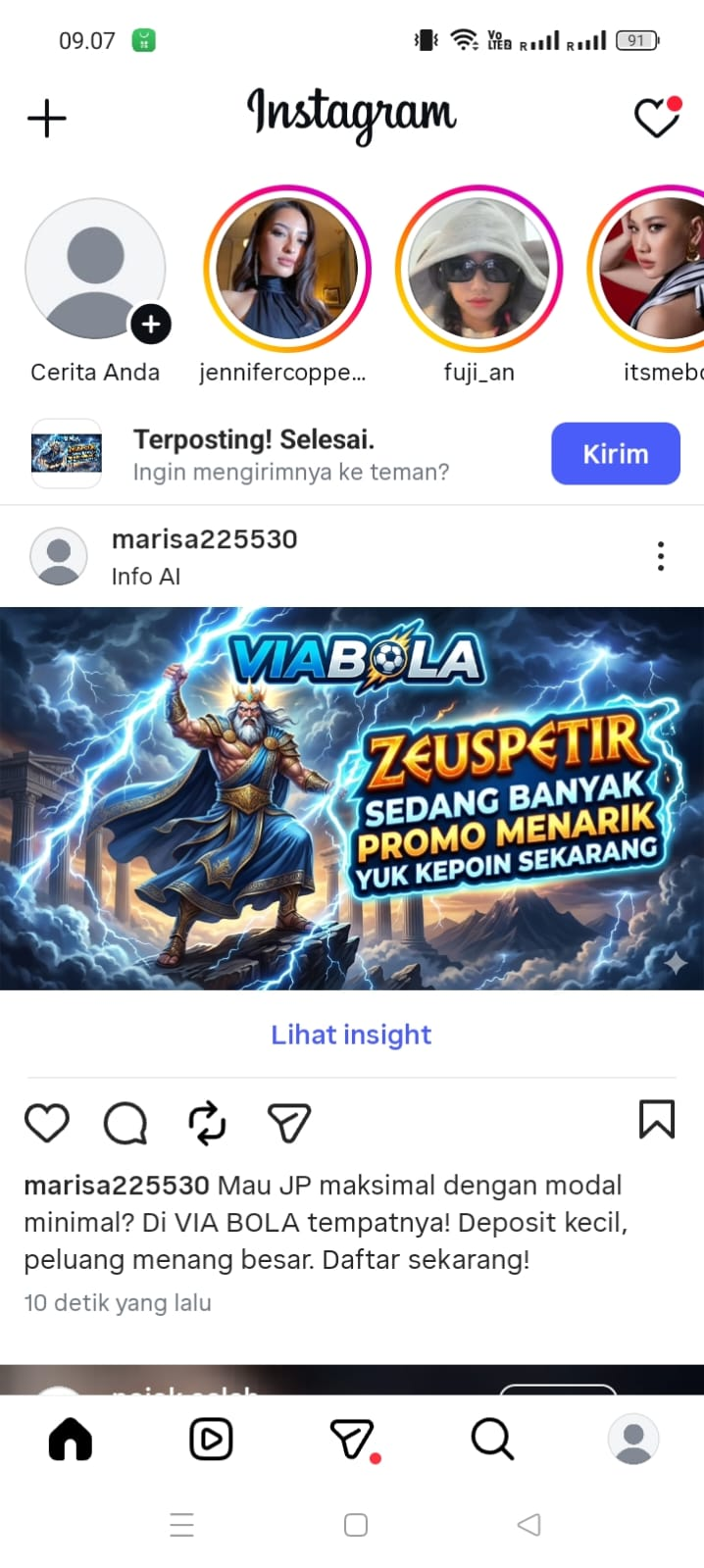Switch to the search tab
Viewport: 704px width, 1568px height.
[492, 1440]
